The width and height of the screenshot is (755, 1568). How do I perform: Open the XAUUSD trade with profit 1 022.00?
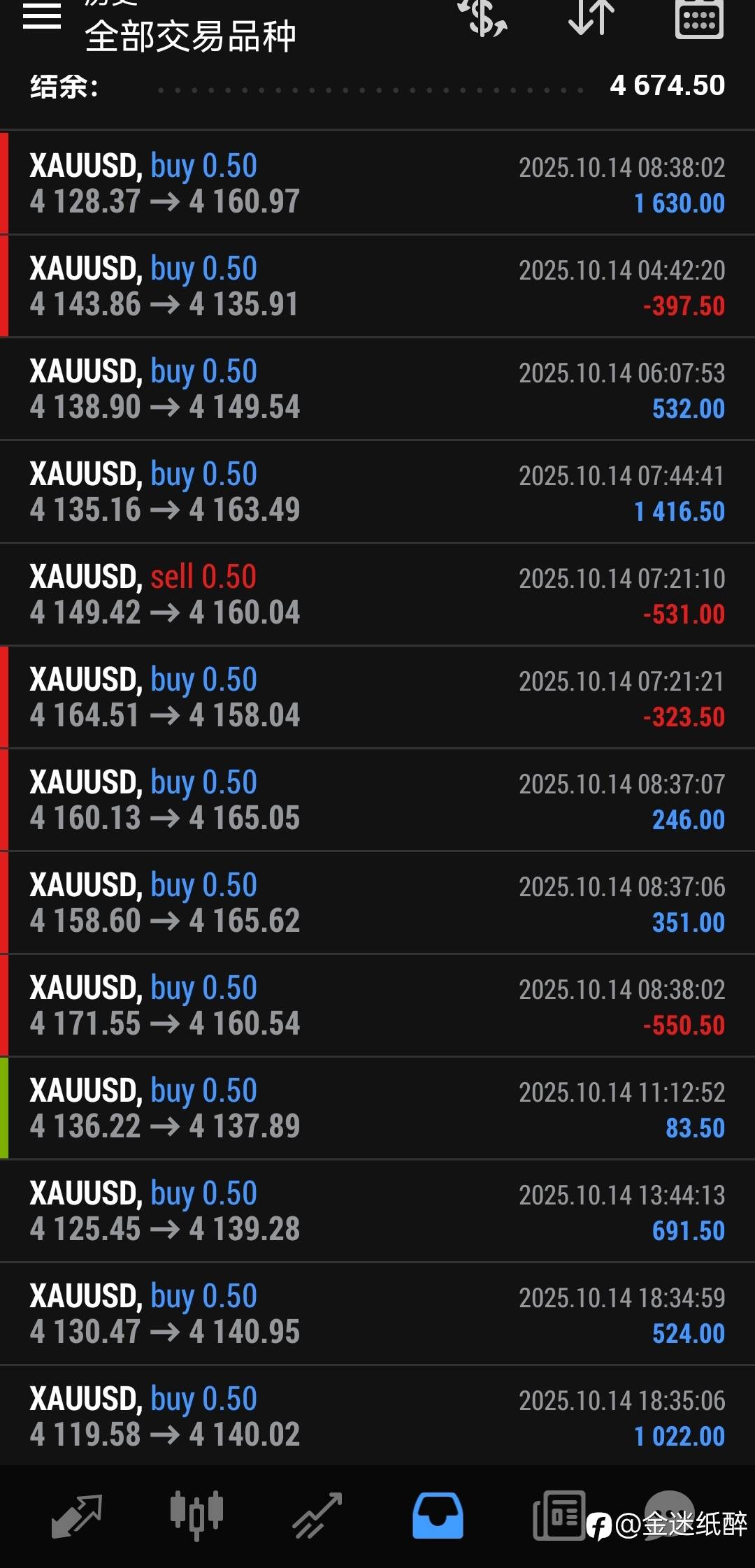pyautogui.click(x=377, y=1416)
